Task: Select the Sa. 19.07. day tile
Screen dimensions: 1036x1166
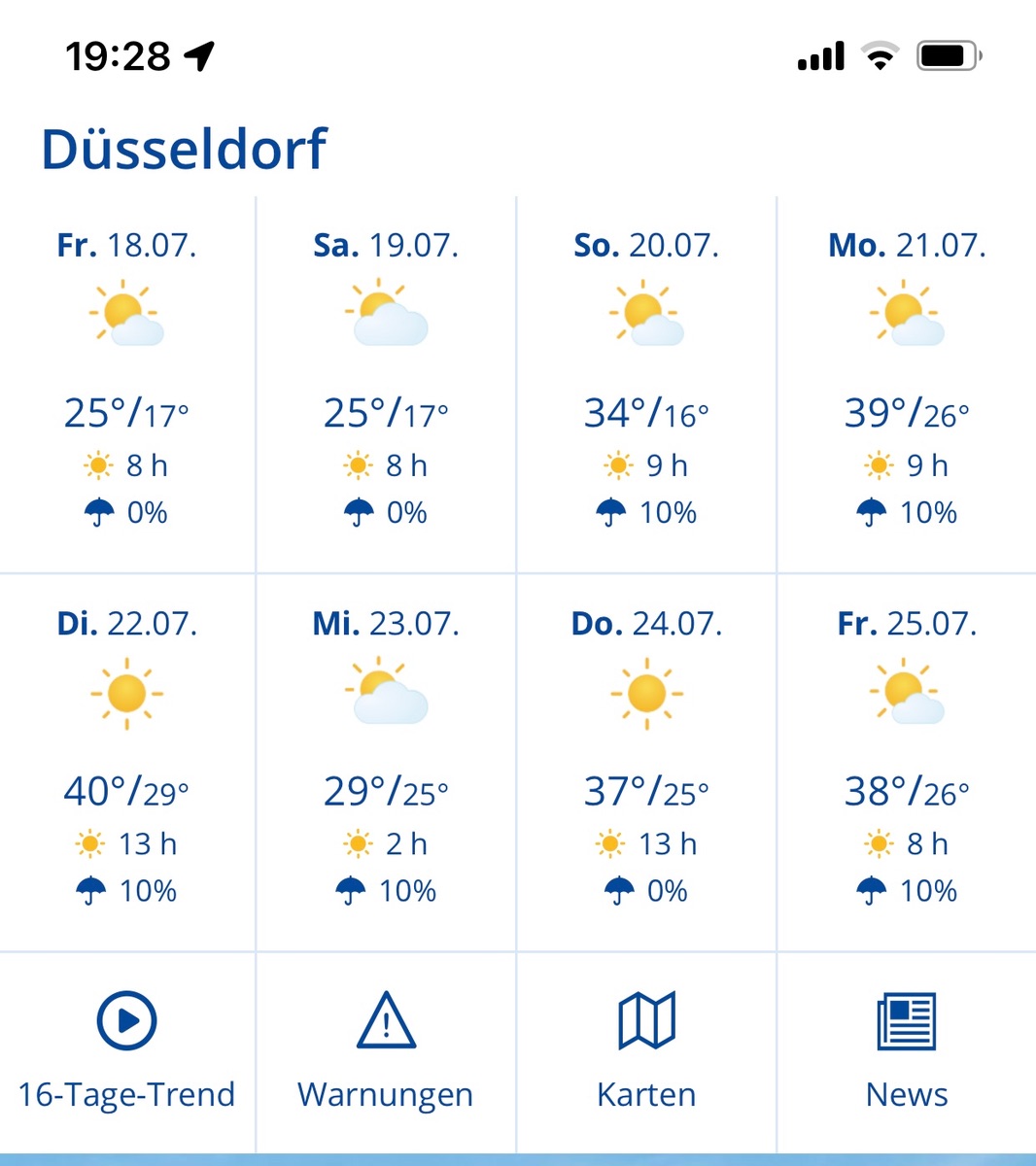Action: click(386, 384)
